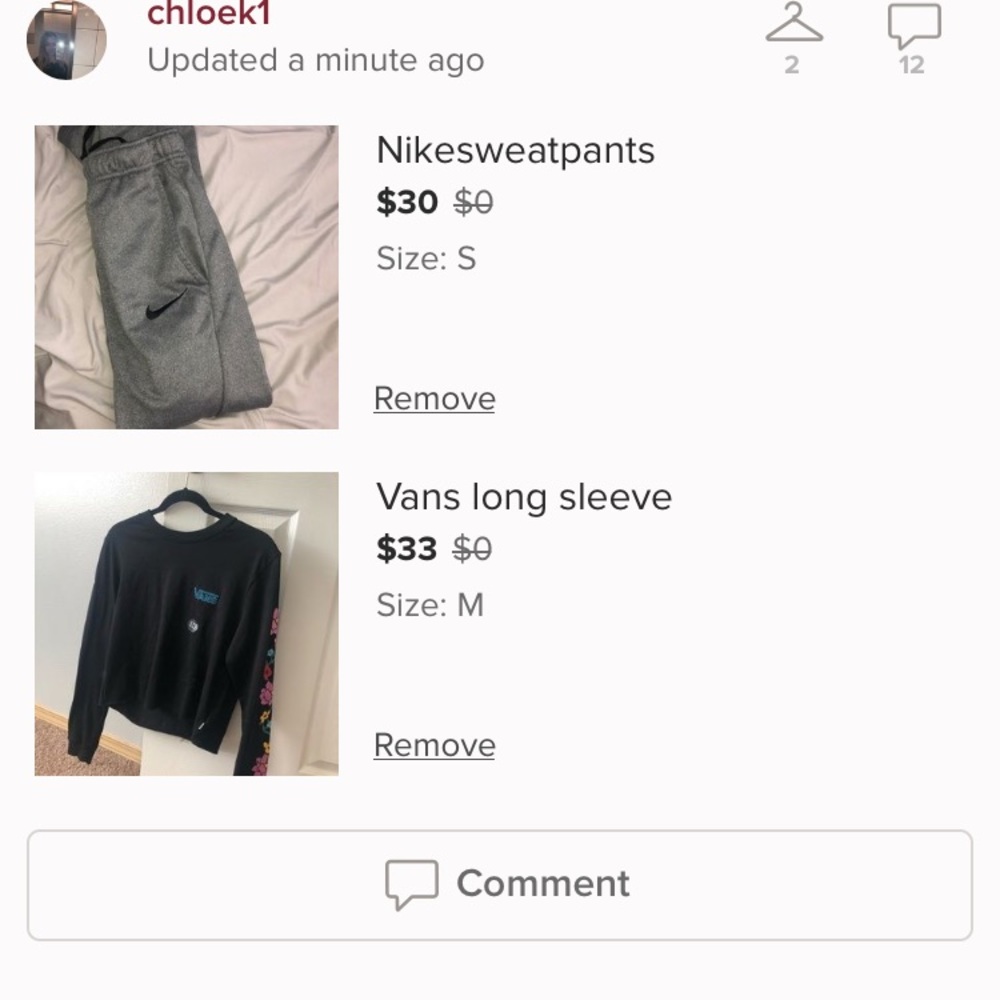
Task: Open the chloek1 username link
Action: 209,14
